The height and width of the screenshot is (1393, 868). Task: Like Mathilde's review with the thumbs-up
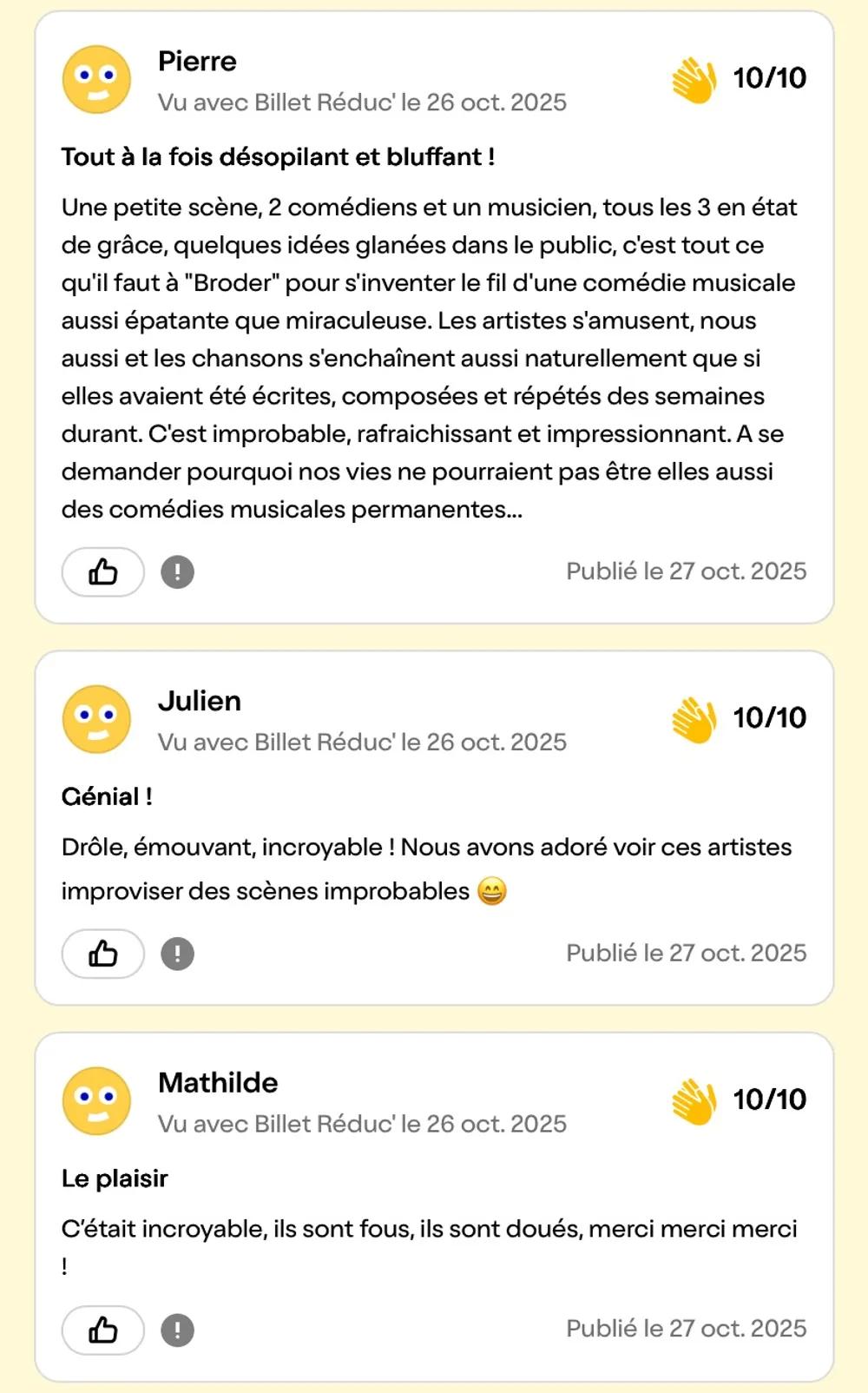click(x=102, y=1330)
